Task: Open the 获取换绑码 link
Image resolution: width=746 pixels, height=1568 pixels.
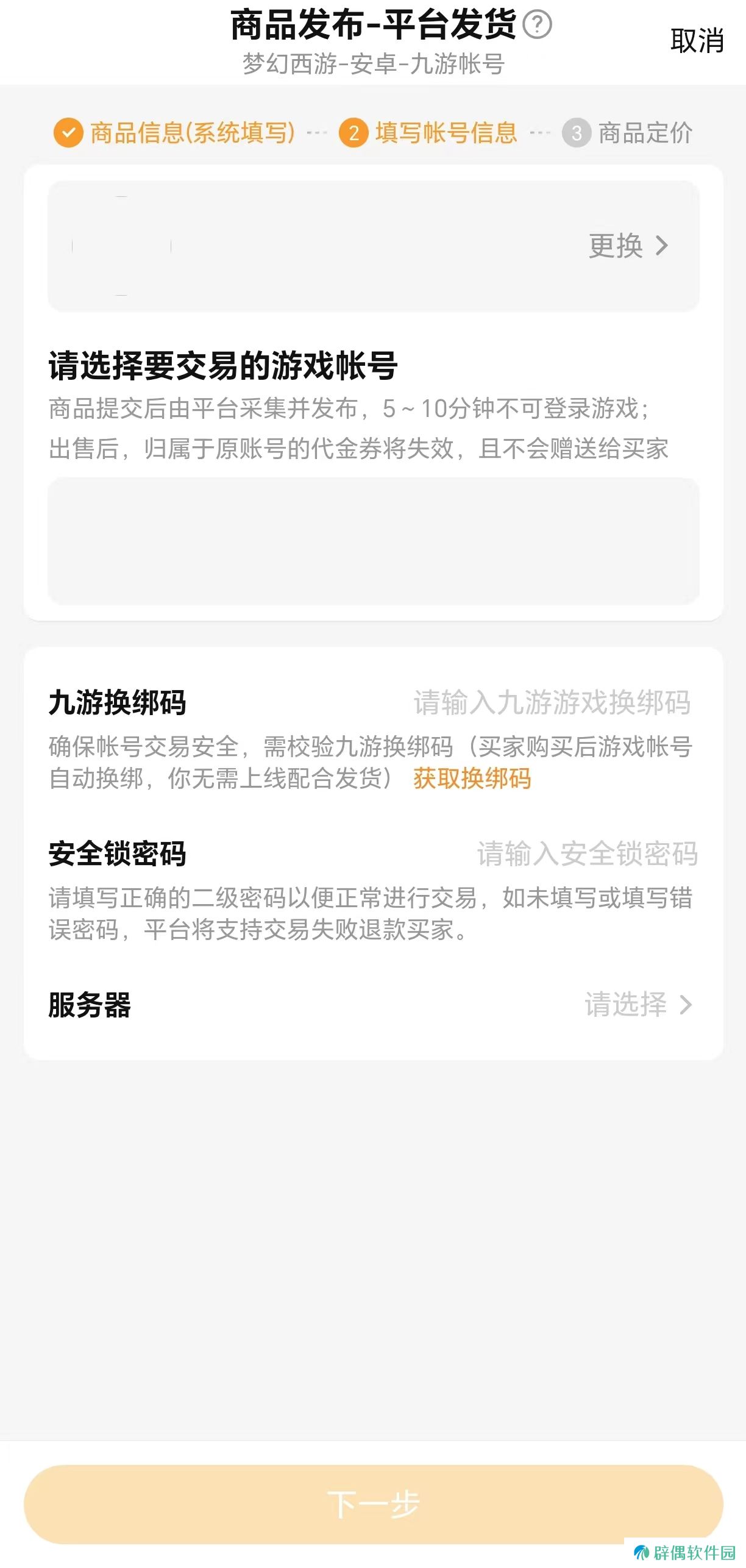Action: (x=472, y=779)
